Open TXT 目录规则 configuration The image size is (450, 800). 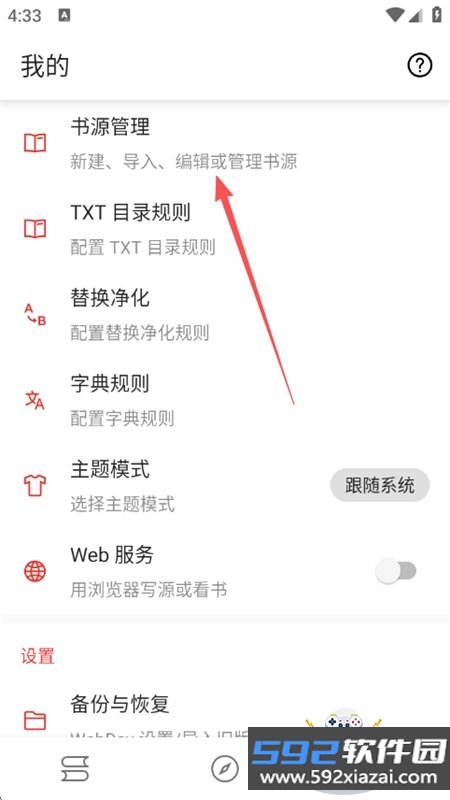[225, 229]
